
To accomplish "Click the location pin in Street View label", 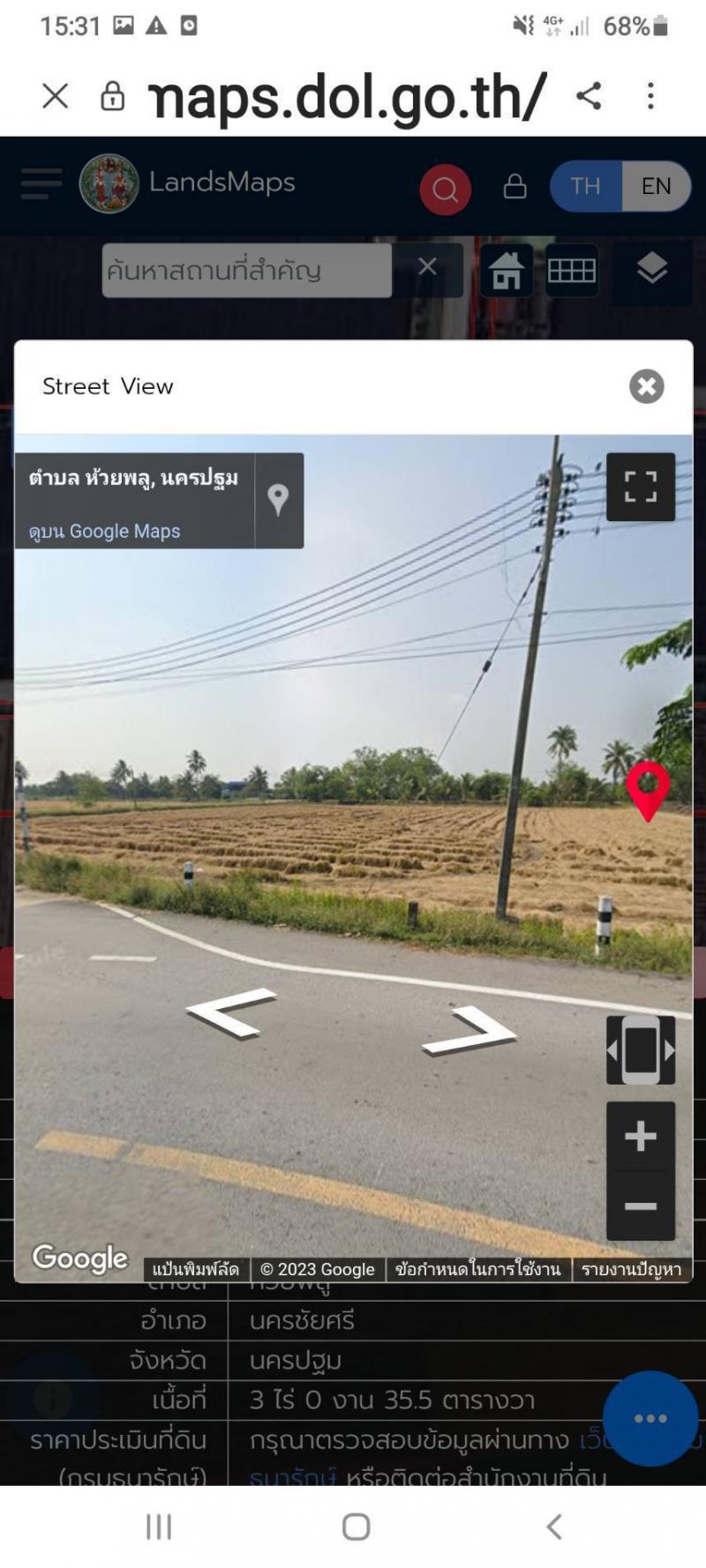I will [x=279, y=500].
